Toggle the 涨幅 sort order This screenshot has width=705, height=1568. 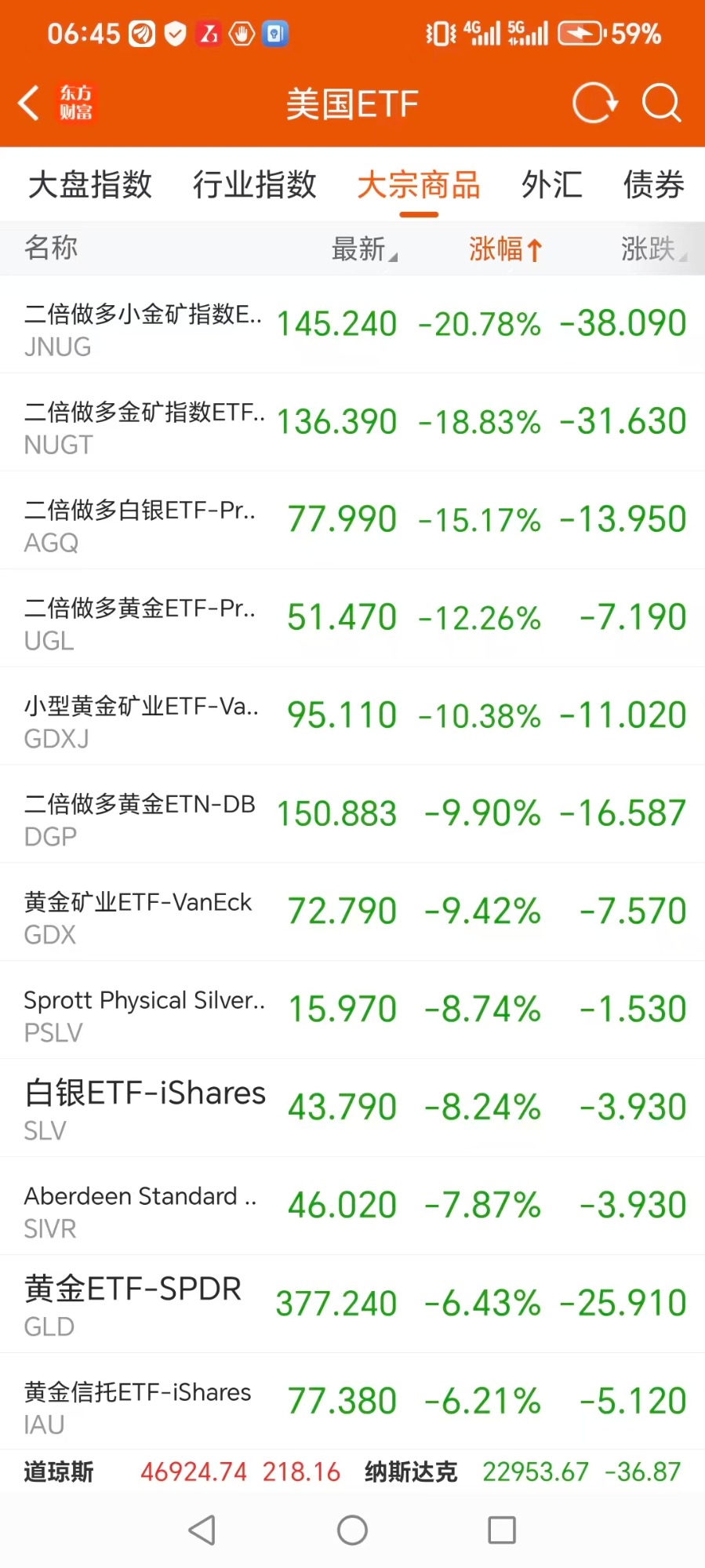click(505, 249)
